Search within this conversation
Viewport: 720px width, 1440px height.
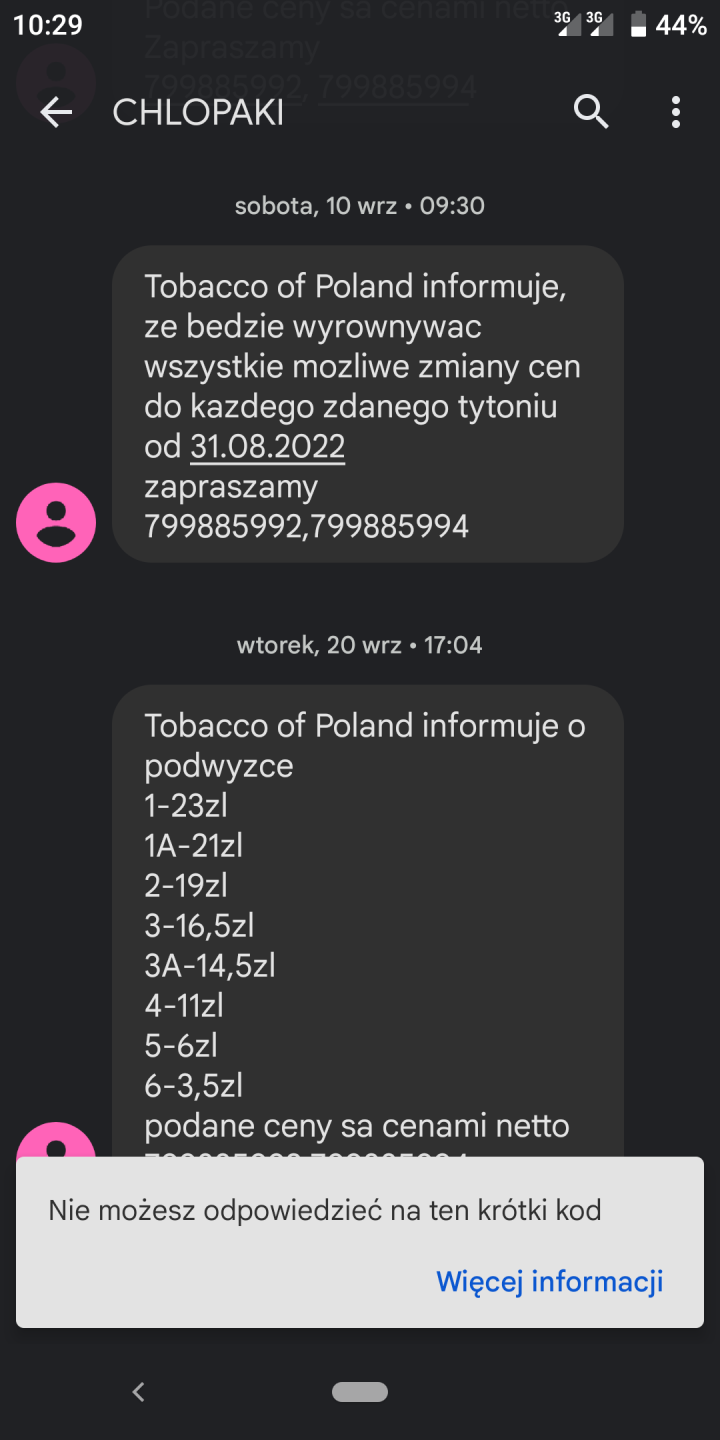(x=591, y=113)
